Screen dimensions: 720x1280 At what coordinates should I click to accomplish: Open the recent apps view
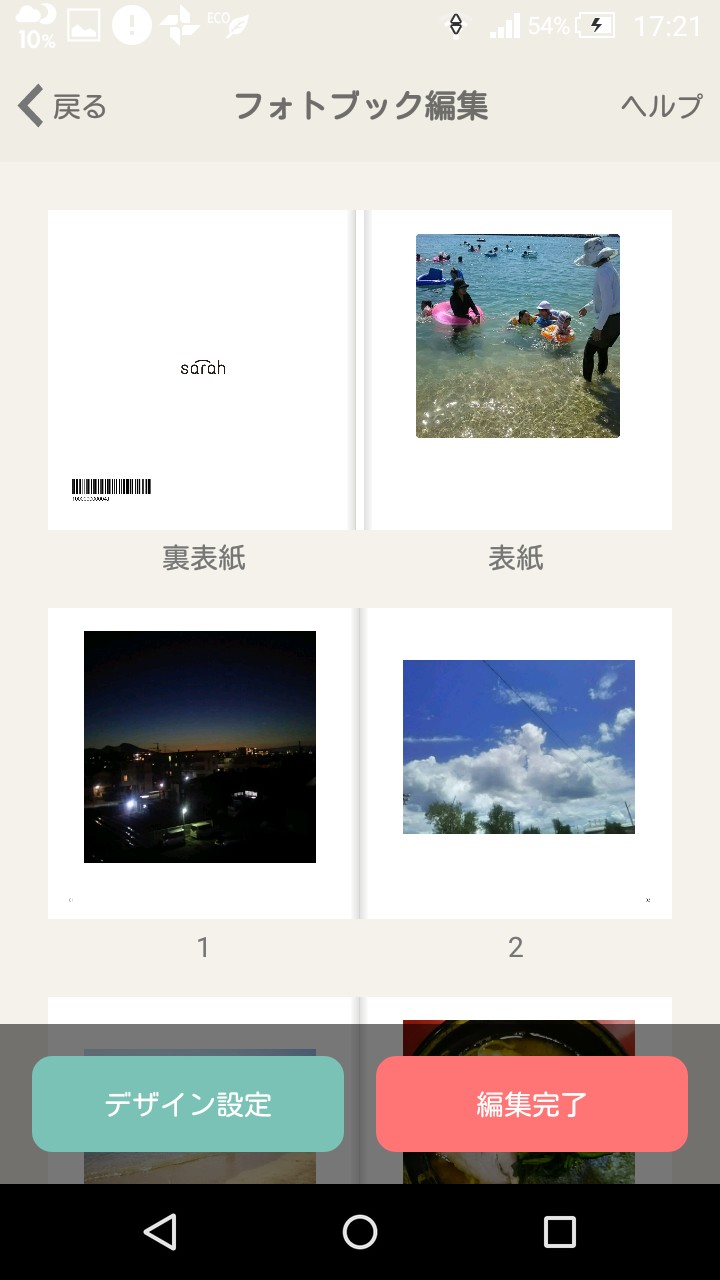(x=560, y=1232)
